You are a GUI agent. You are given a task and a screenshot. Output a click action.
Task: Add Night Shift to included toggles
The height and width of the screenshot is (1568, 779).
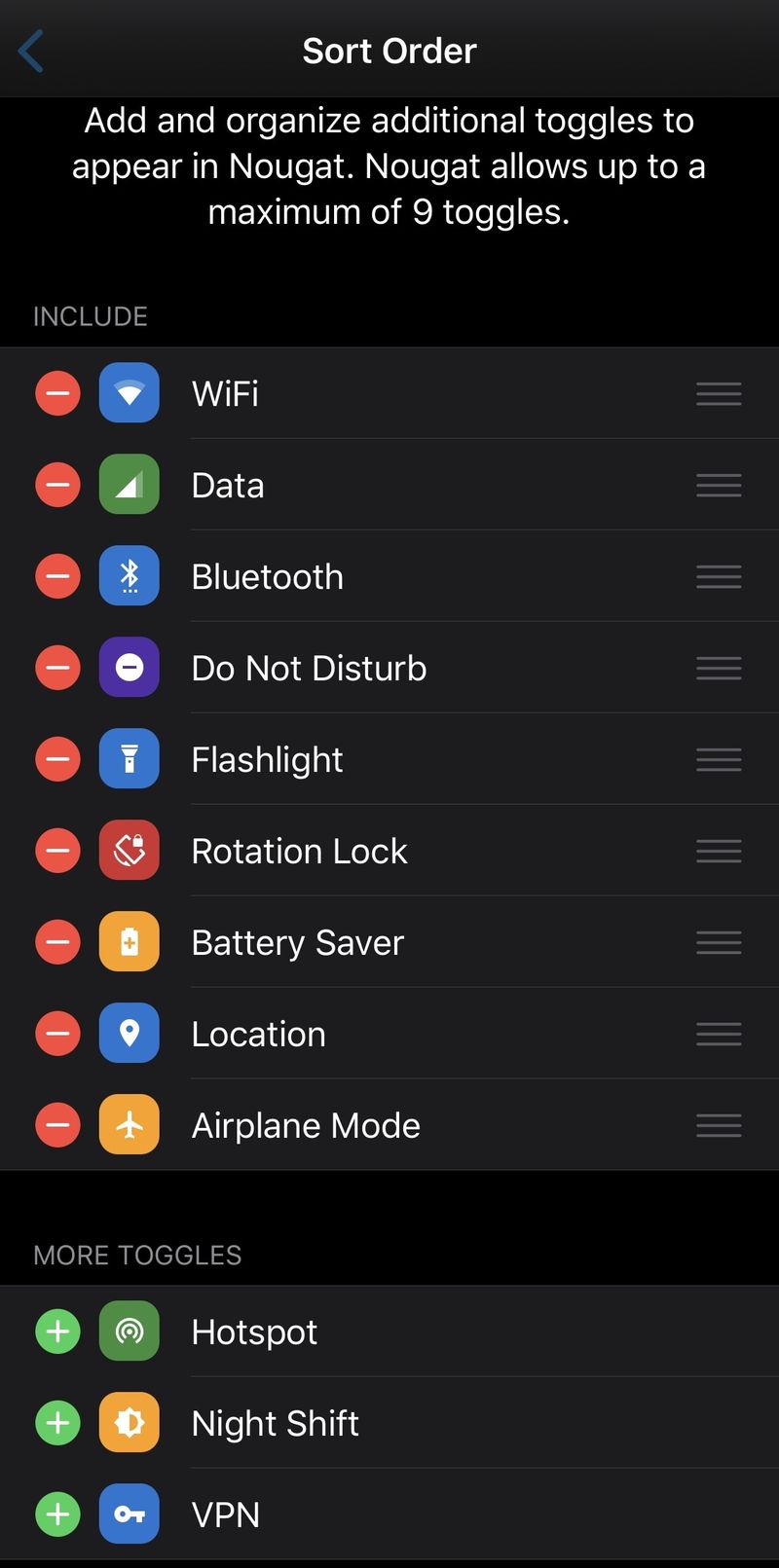[58, 1423]
